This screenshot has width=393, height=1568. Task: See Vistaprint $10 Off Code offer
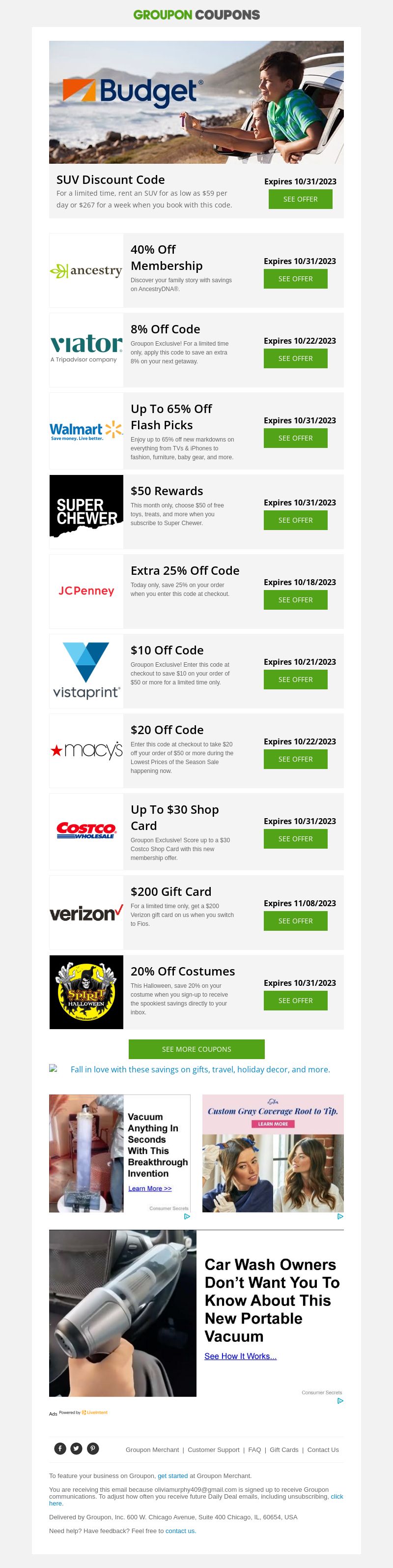(295, 680)
